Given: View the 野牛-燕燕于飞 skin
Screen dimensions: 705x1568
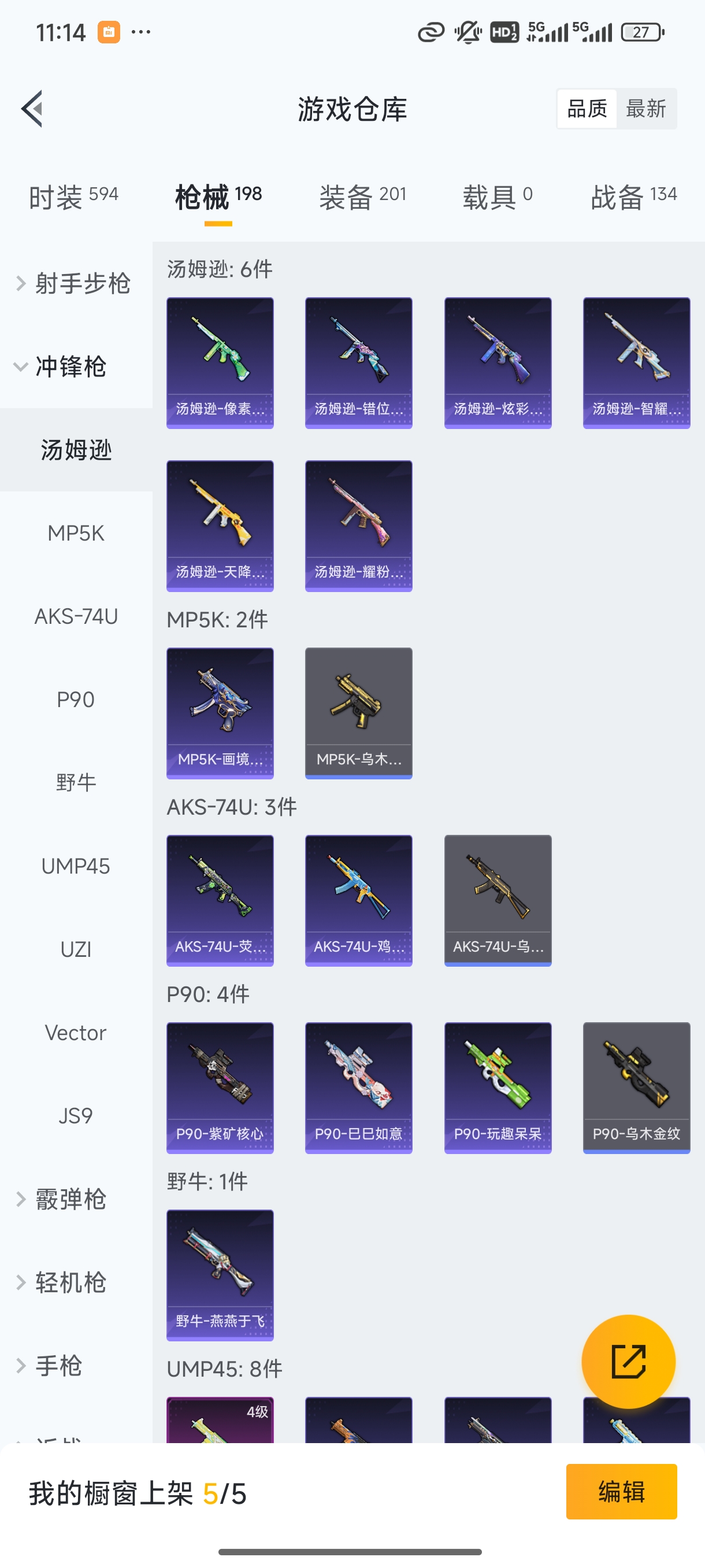Looking at the screenshot, I should click(220, 1275).
